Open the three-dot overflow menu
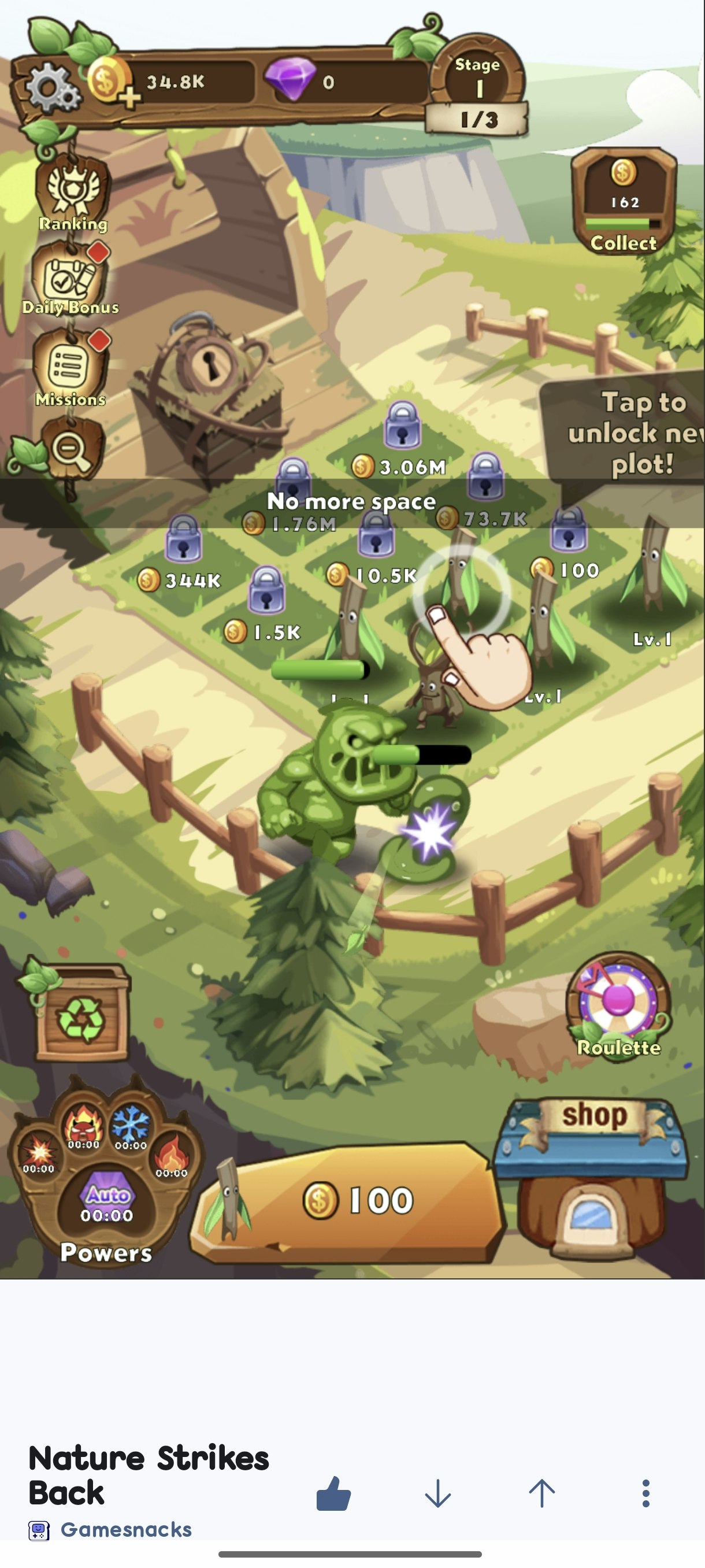 pos(646,1493)
